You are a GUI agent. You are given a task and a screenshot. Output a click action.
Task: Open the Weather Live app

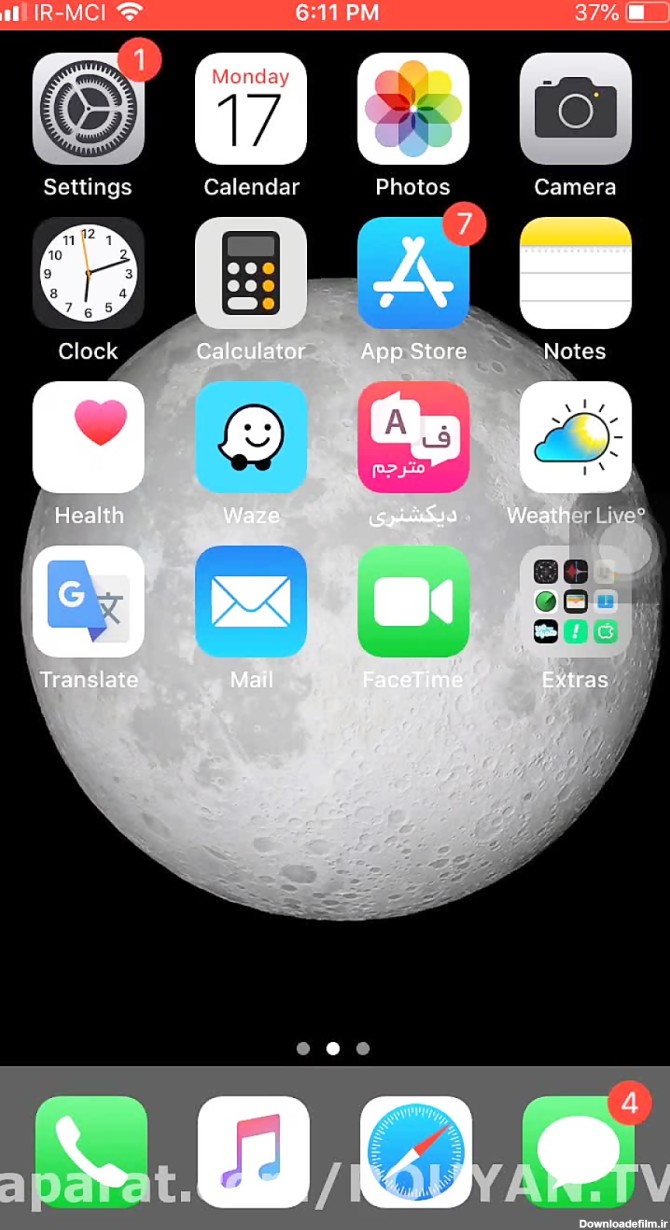pyautogui.click(x=576, y=437)
